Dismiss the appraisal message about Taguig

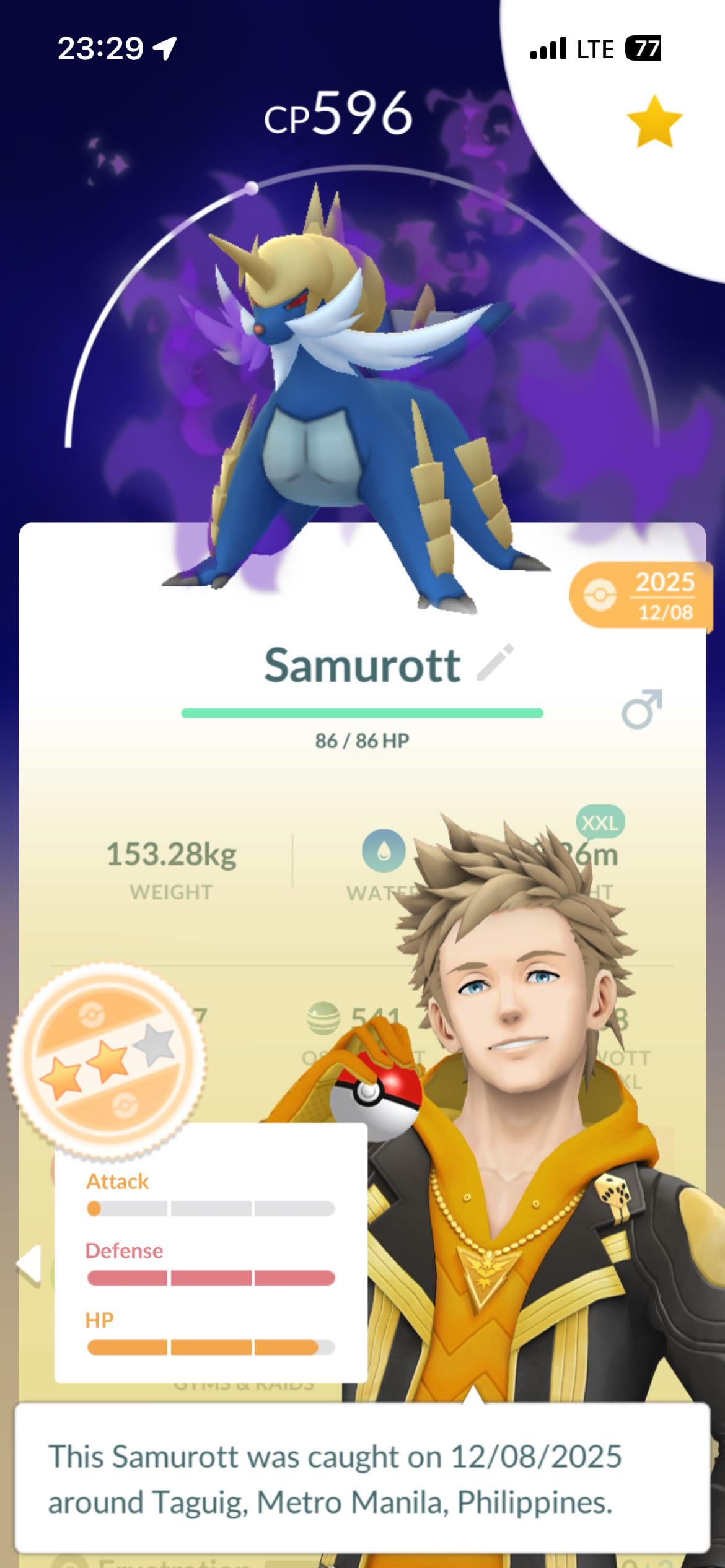coord(362,1478)
